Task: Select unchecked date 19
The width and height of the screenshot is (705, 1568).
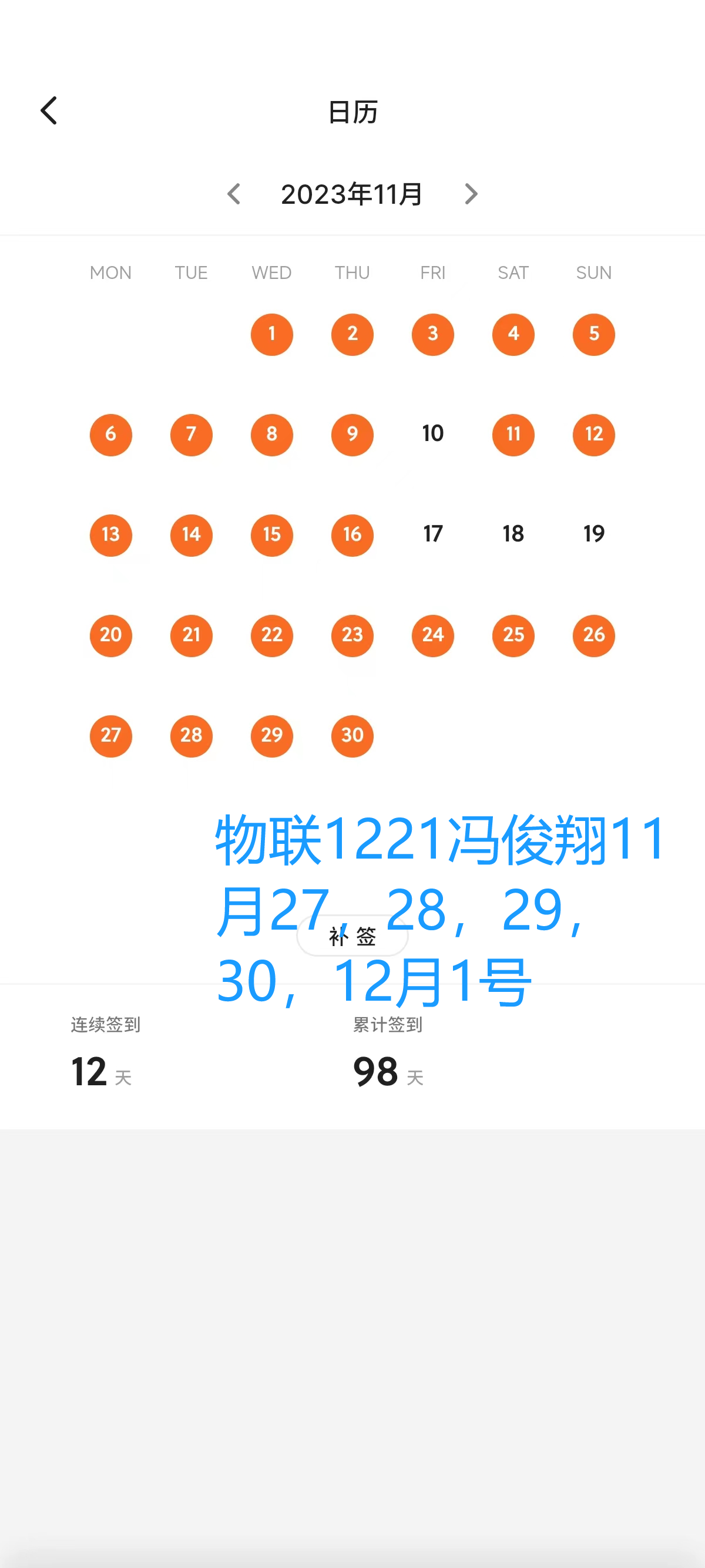Action: 593,534
